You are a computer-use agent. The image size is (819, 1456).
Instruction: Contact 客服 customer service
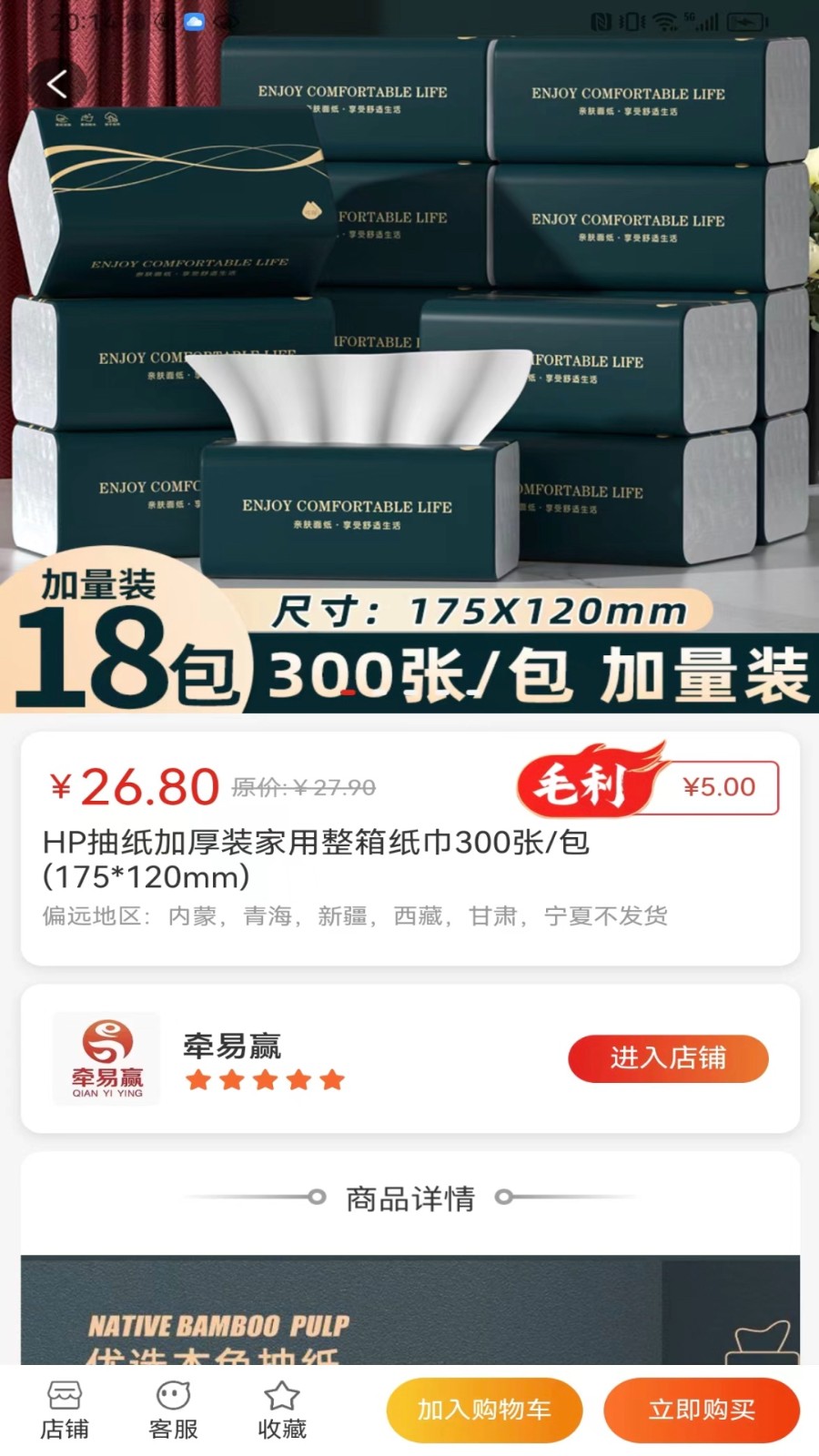pyautogui.click(x=173, y=1410)
